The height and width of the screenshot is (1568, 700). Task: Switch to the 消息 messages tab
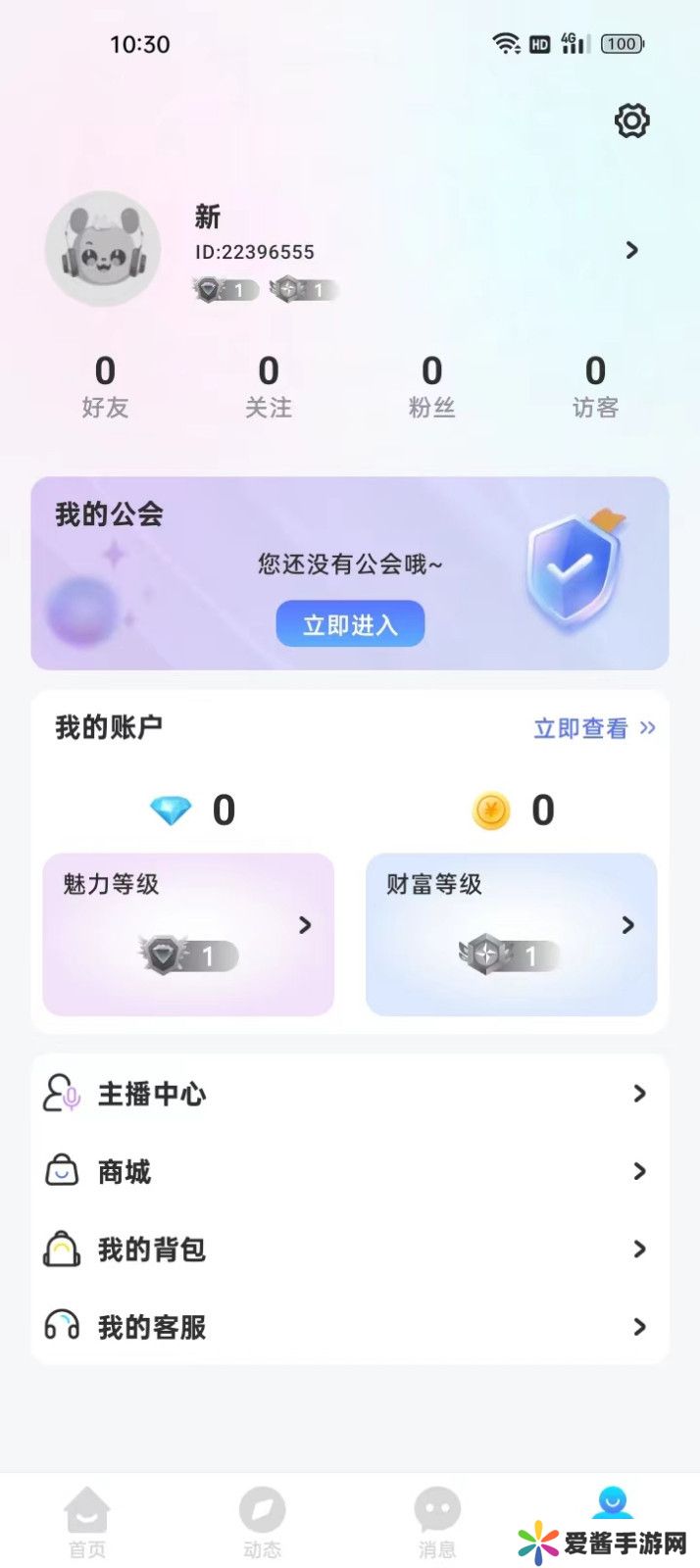437,1522
